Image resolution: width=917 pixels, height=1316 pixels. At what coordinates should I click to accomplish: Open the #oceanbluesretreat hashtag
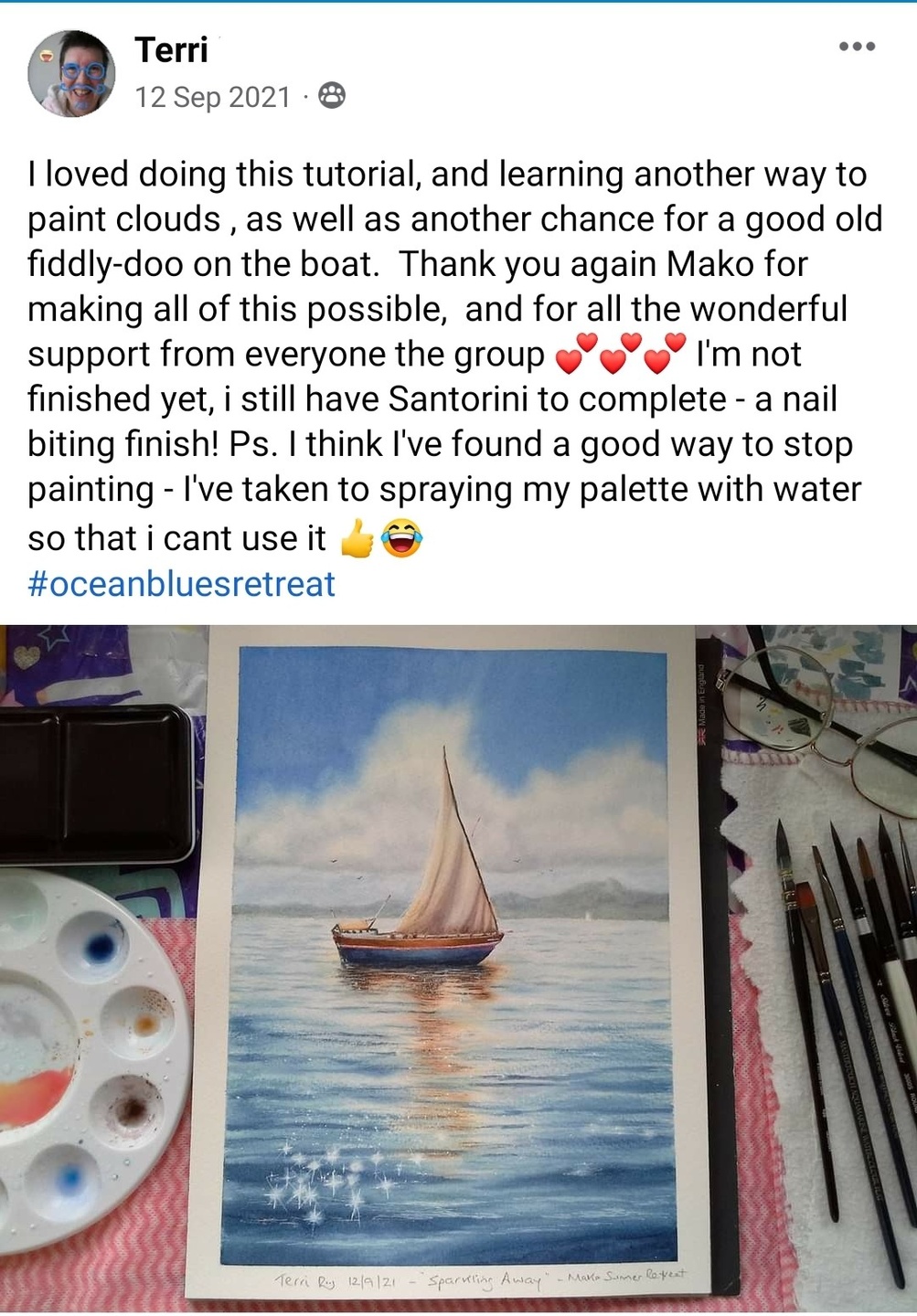point(182,584)
